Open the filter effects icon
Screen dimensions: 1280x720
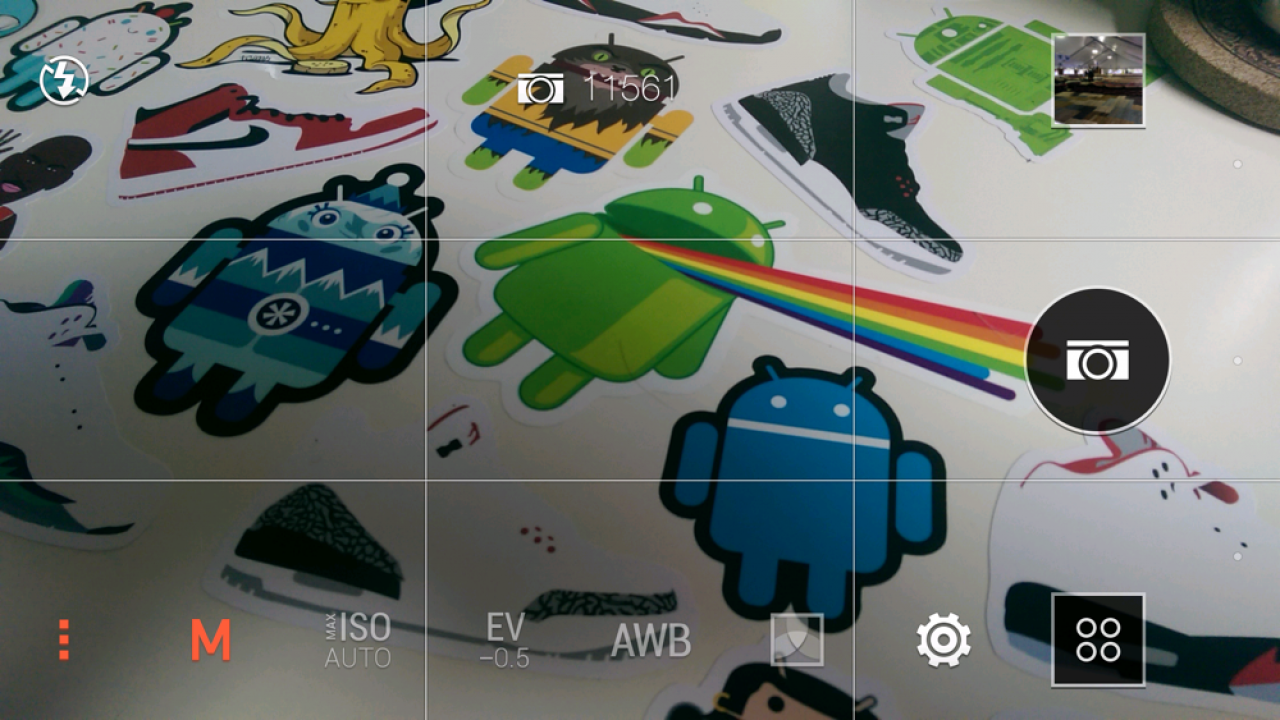click(x=797, y=640)
